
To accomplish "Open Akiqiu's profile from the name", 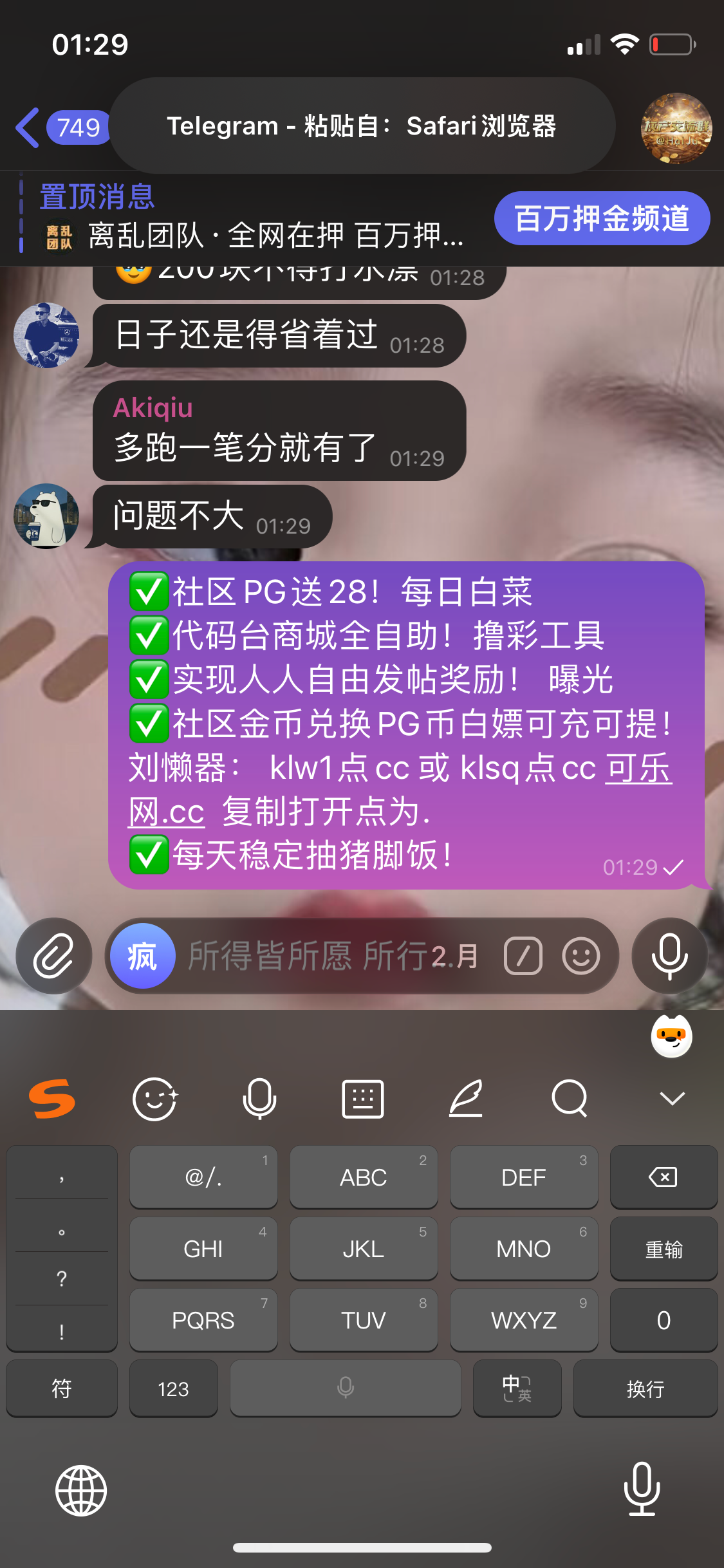I will click(153, 408).
